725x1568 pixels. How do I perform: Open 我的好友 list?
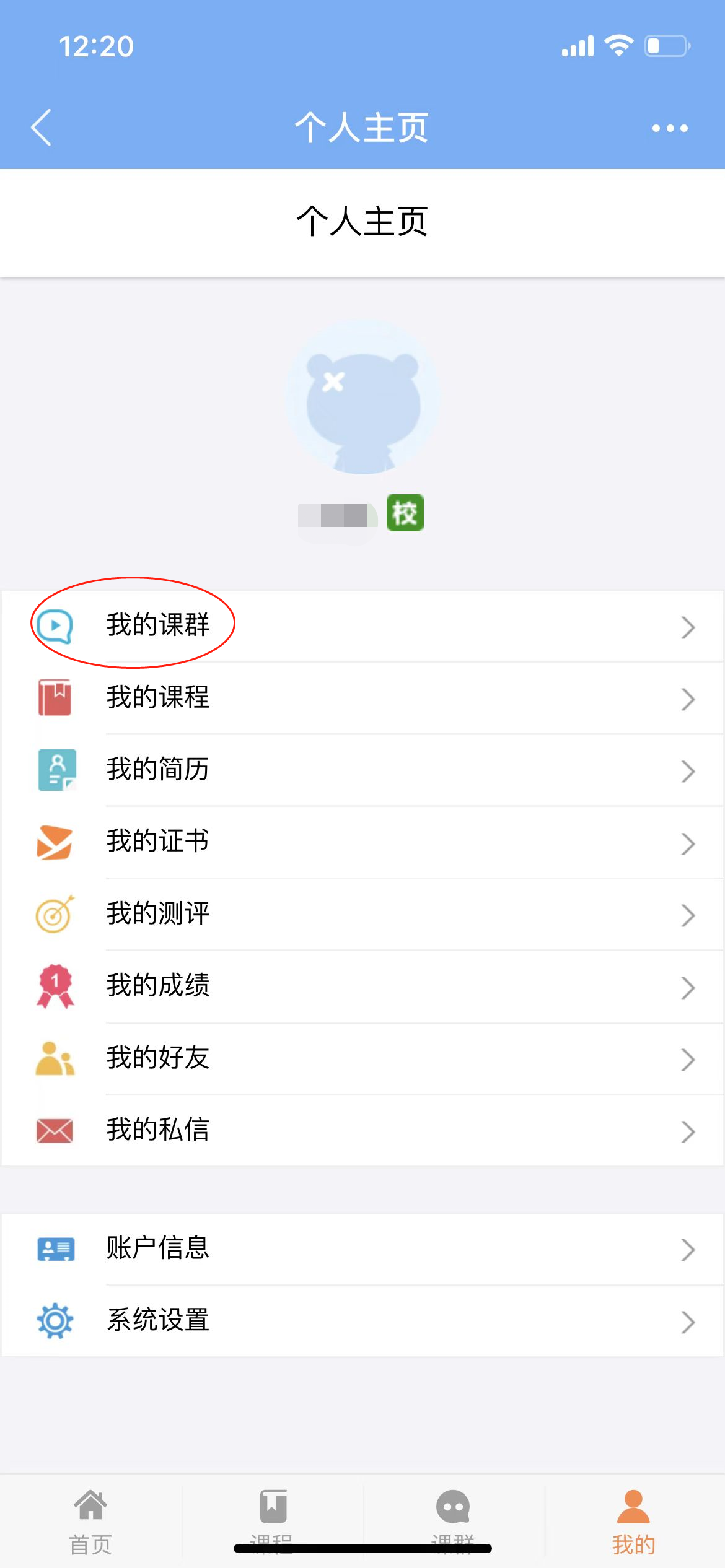362,1058
